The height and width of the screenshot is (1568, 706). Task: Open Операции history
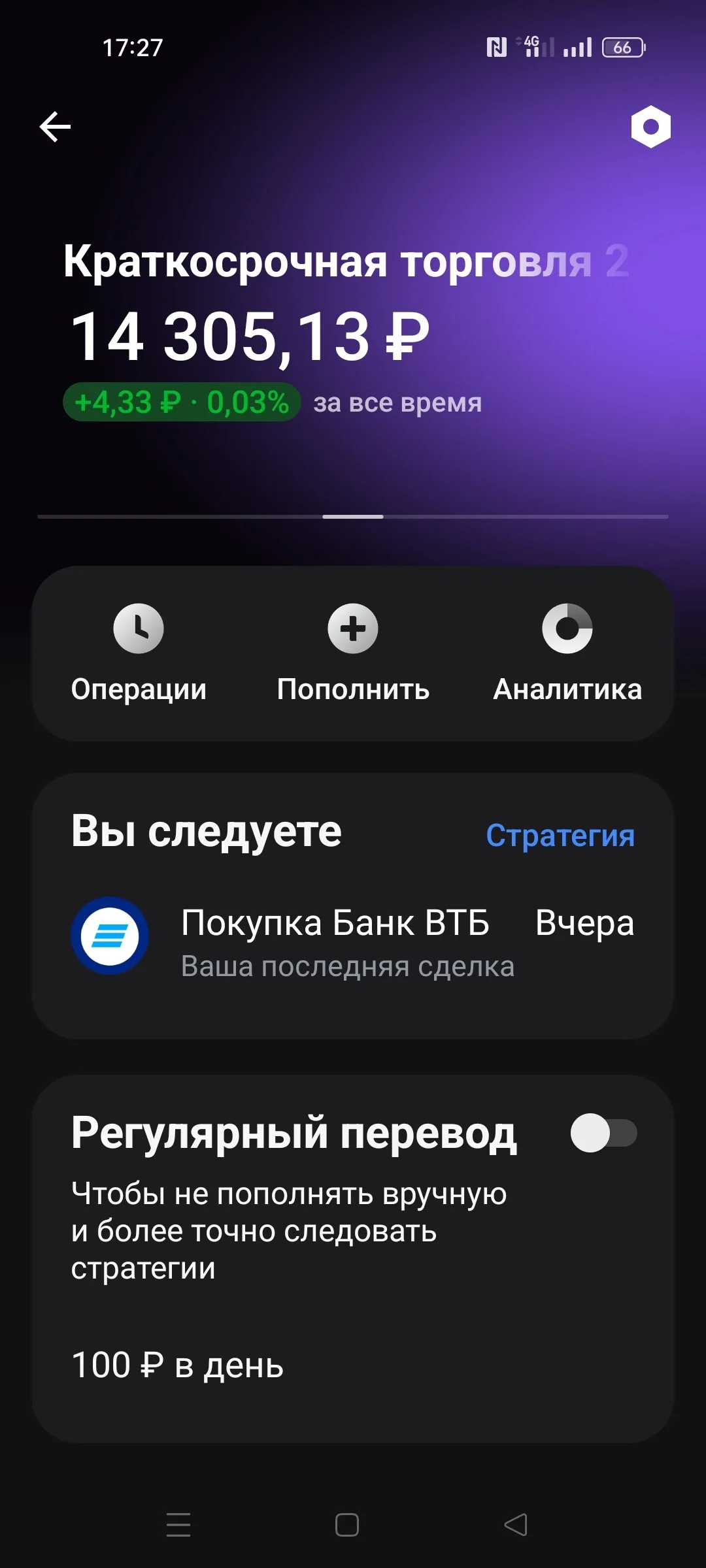(x=139, y=653)
